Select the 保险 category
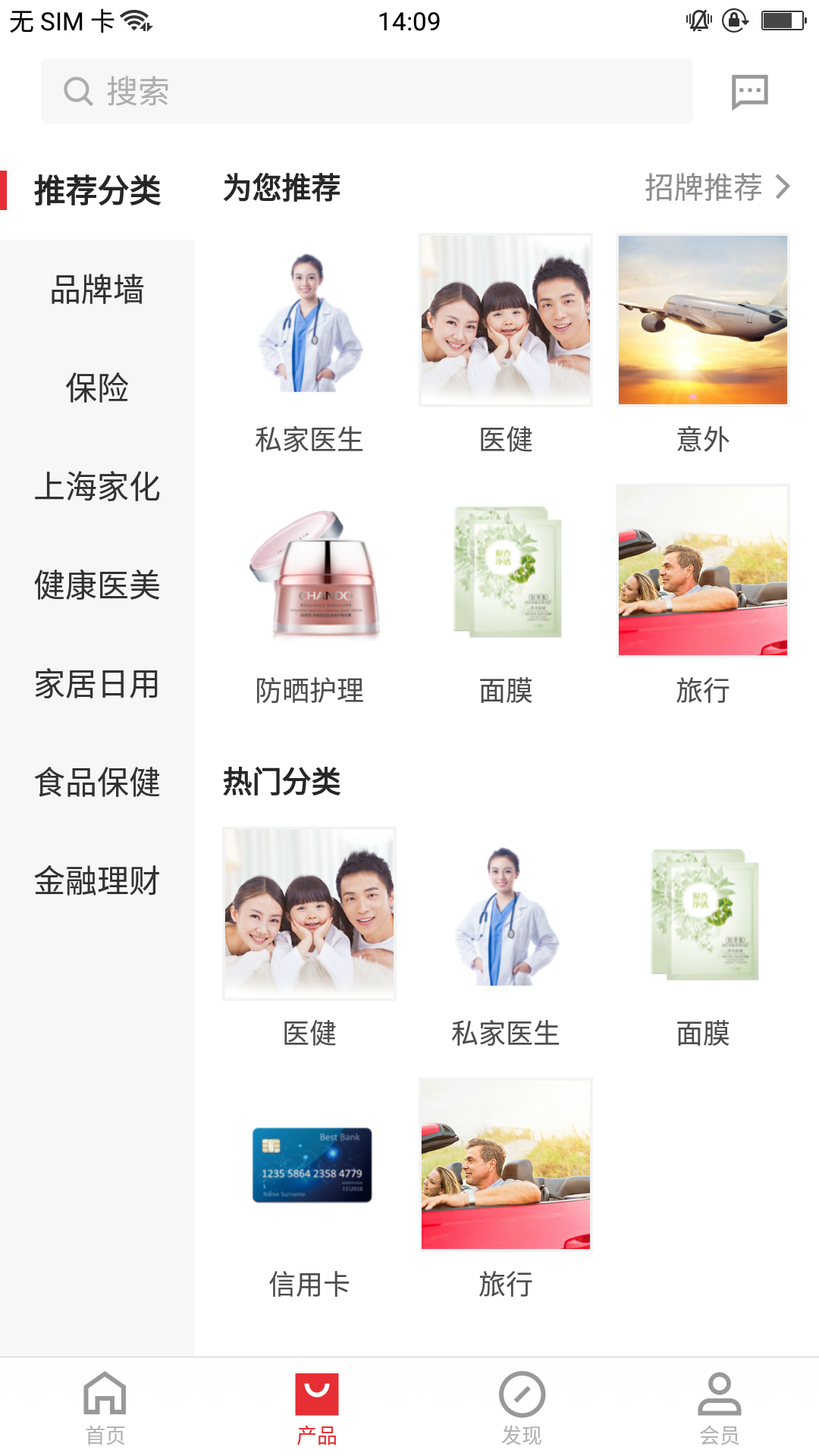 [x=97, y=388]
